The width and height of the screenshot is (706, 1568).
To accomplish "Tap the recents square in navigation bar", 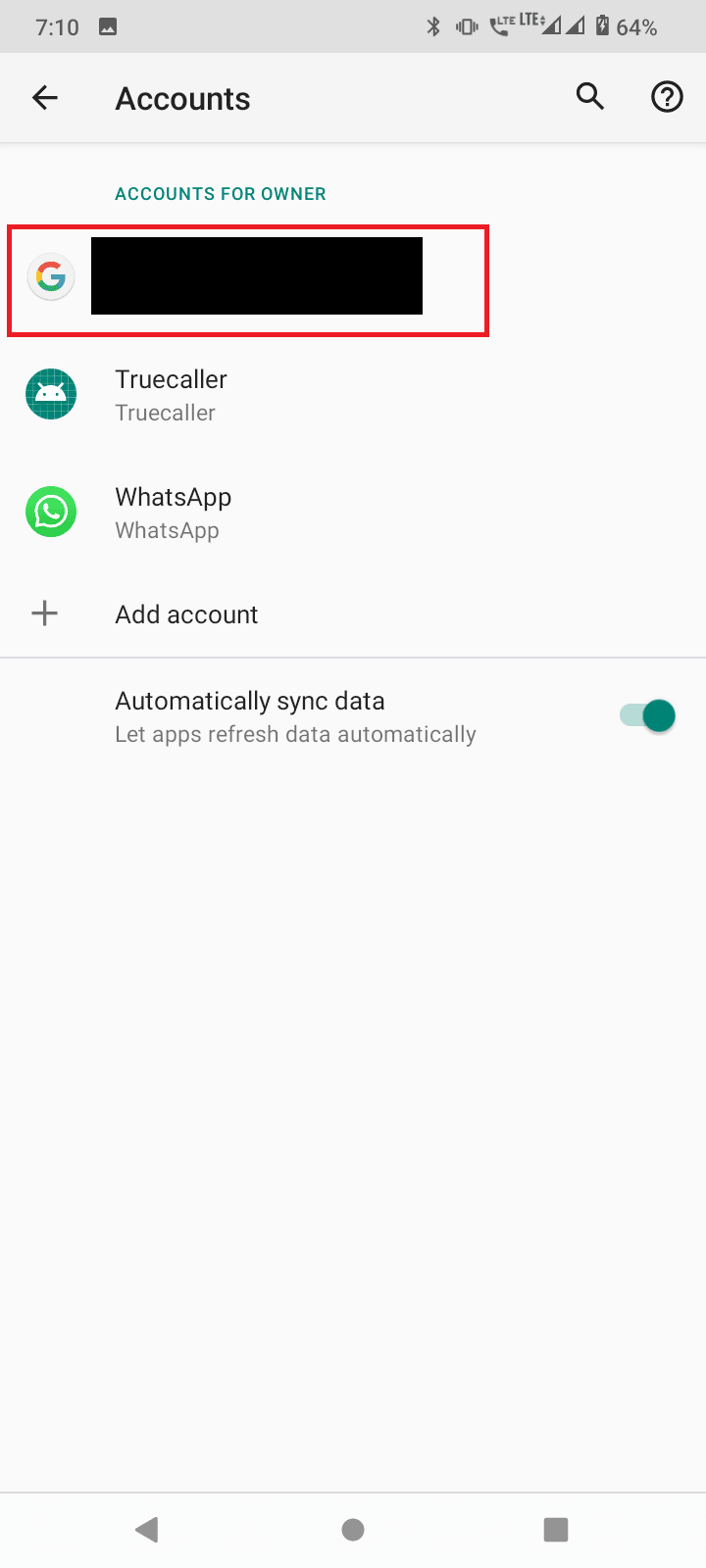I will point(556,1529).
